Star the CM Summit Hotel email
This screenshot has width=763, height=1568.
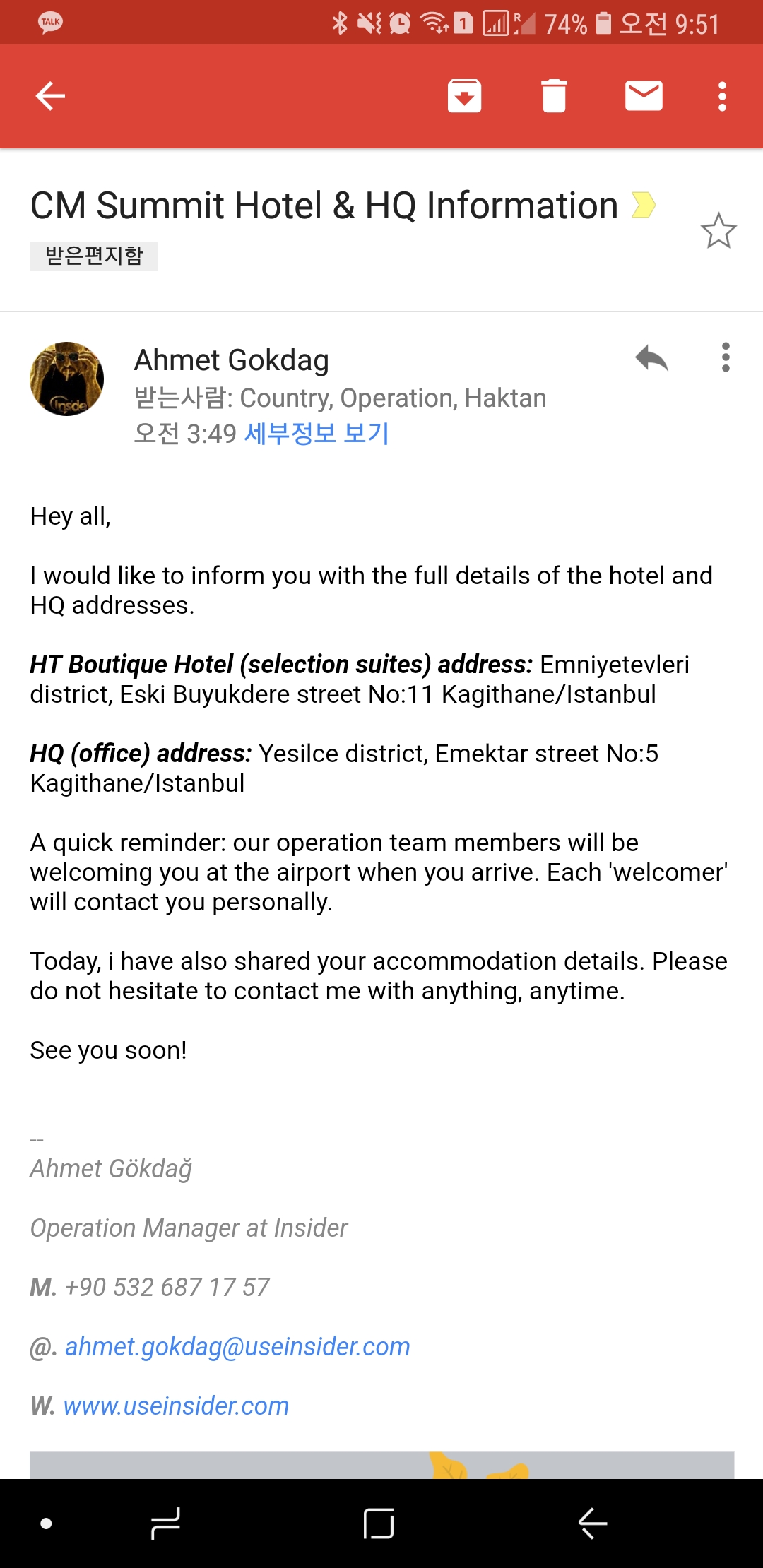point(718,231)
